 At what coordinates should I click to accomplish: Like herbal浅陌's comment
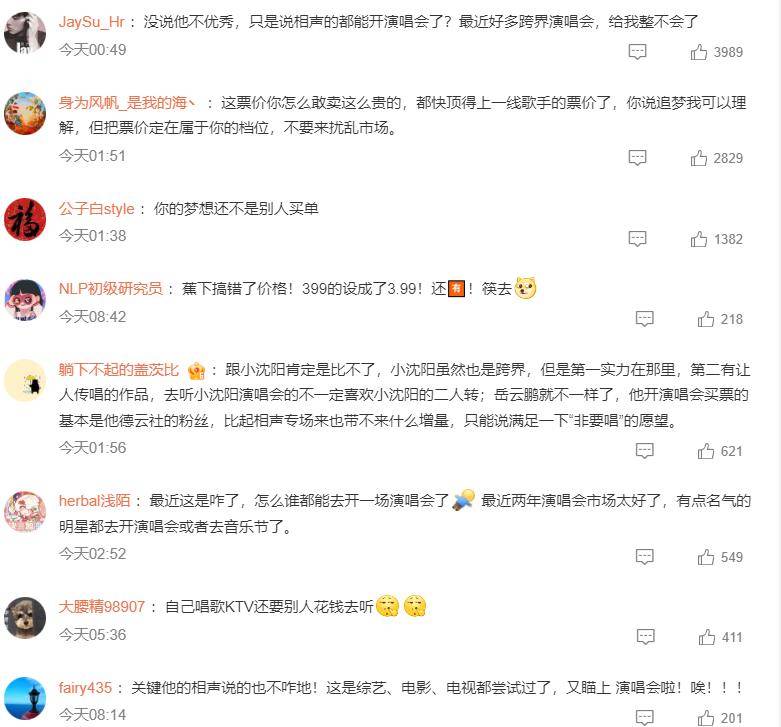click(706, 557)
